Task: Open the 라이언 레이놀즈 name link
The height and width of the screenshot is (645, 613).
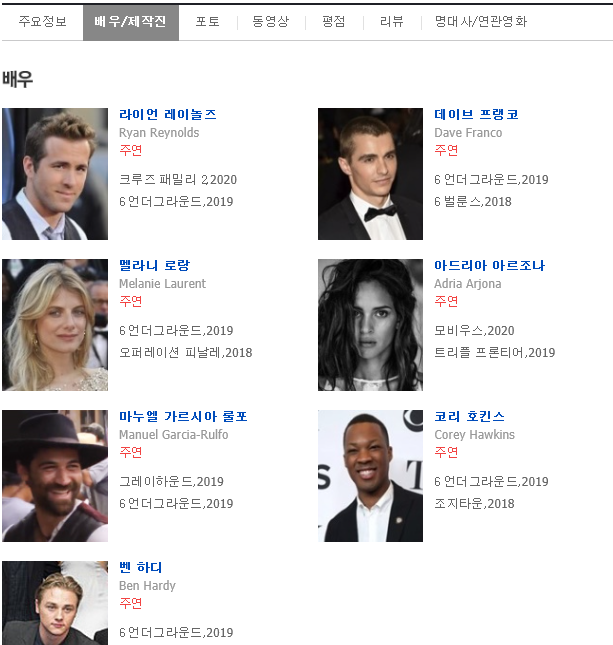Action: pos(167,115)
